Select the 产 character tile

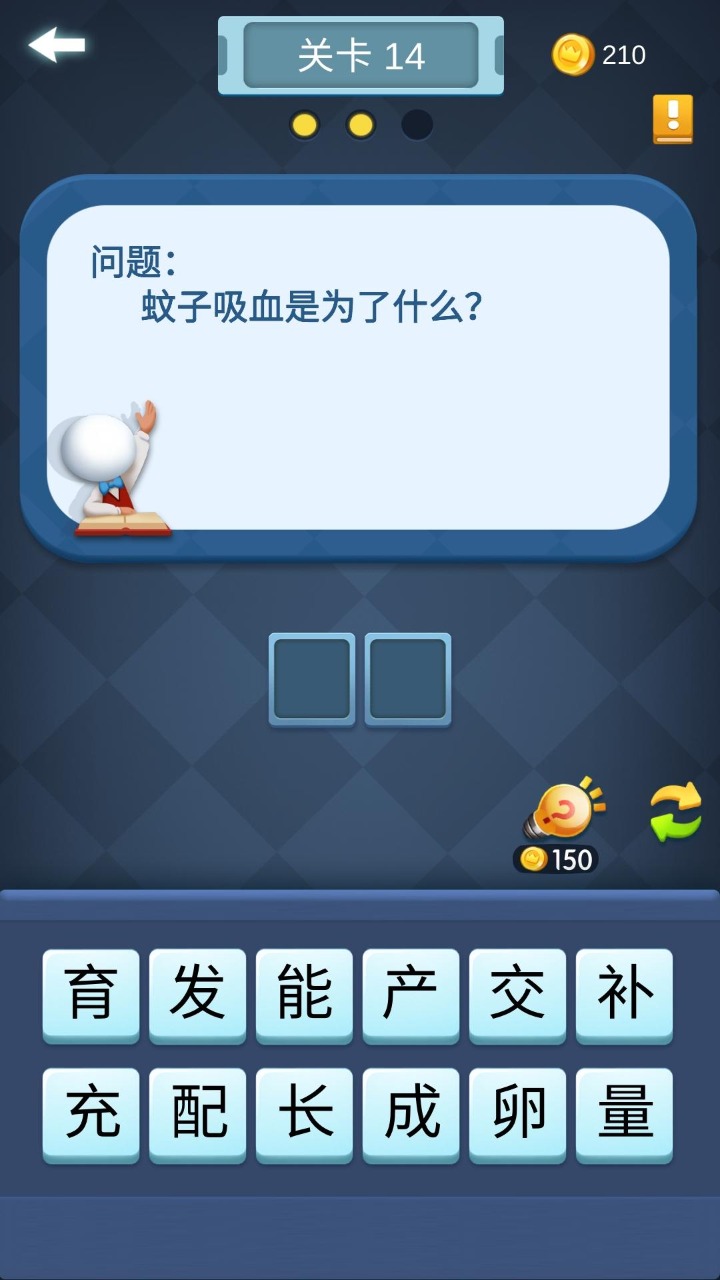coord(410,995)
